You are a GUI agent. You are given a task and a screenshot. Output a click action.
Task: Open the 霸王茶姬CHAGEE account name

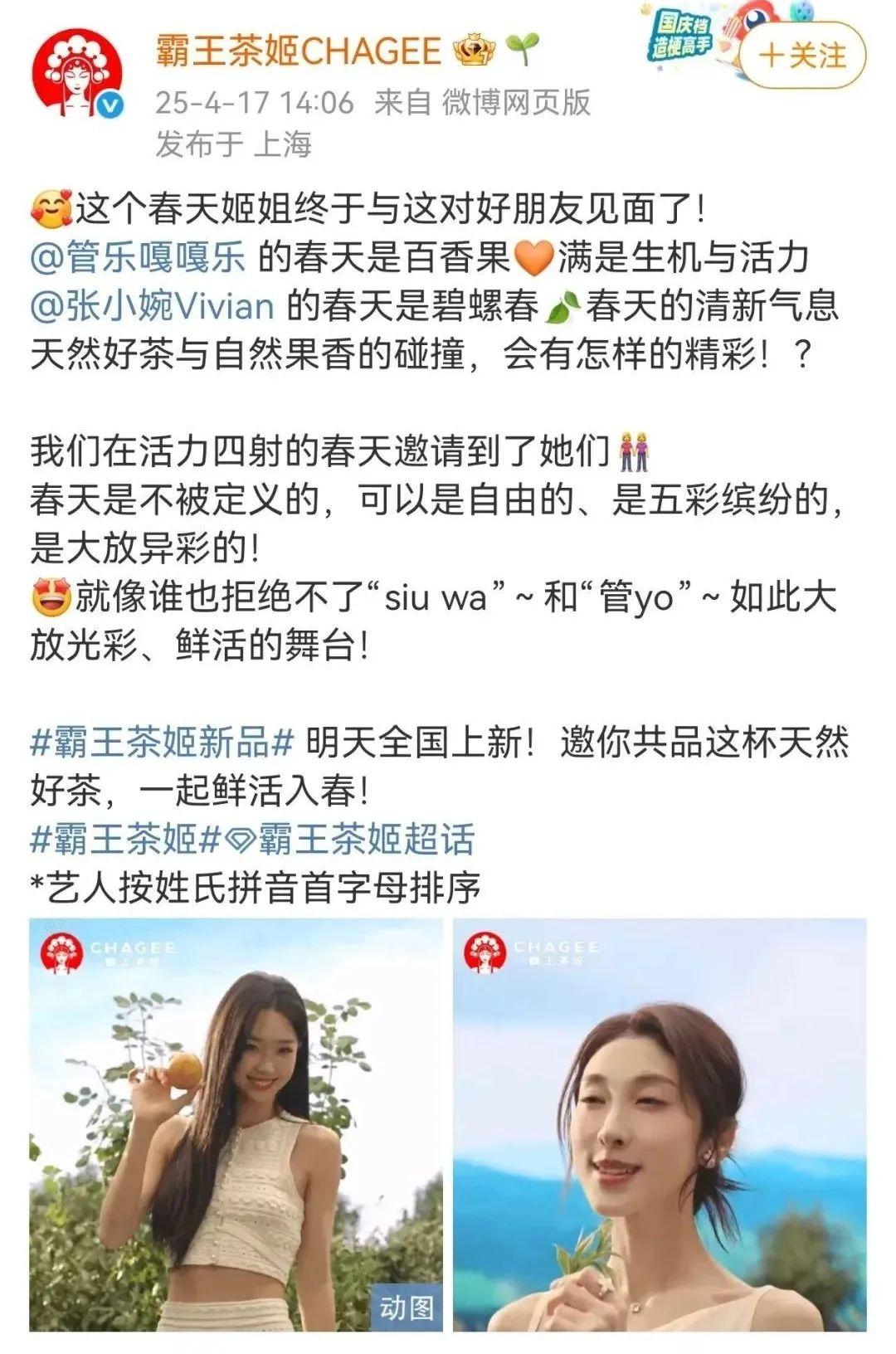(x=298, y=51)
